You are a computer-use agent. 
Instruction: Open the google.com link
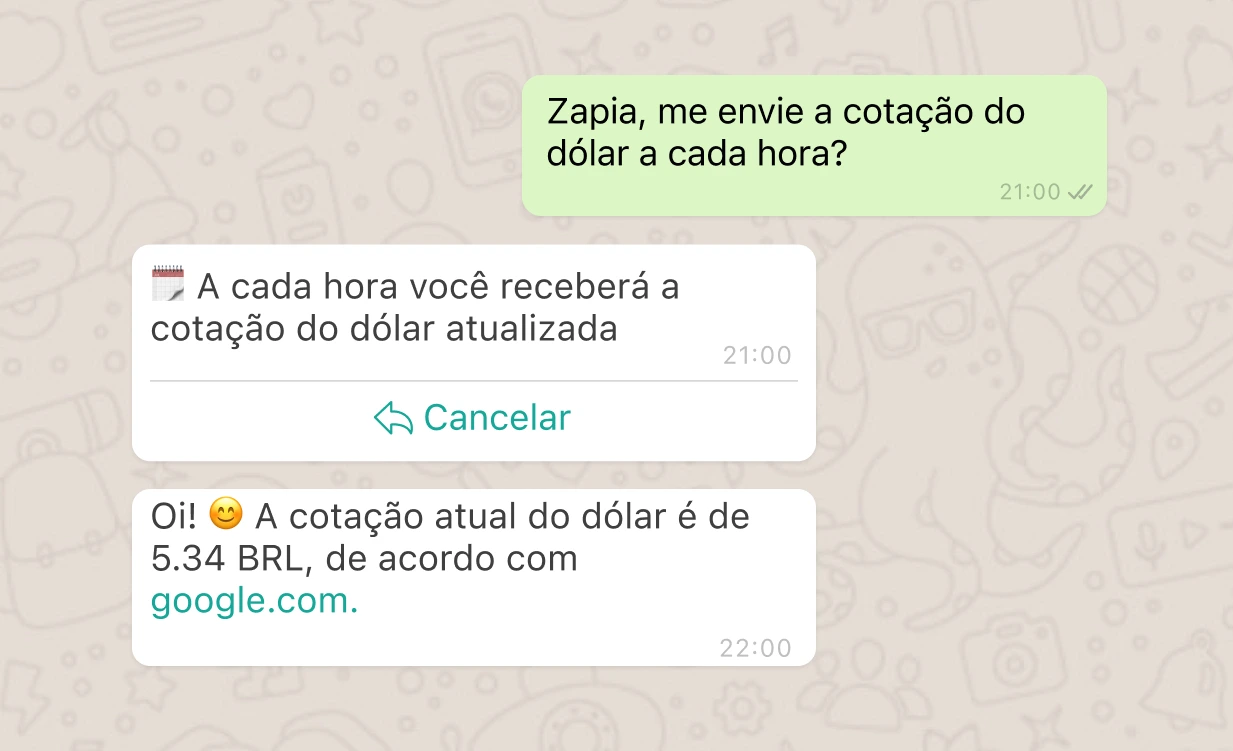254,601
